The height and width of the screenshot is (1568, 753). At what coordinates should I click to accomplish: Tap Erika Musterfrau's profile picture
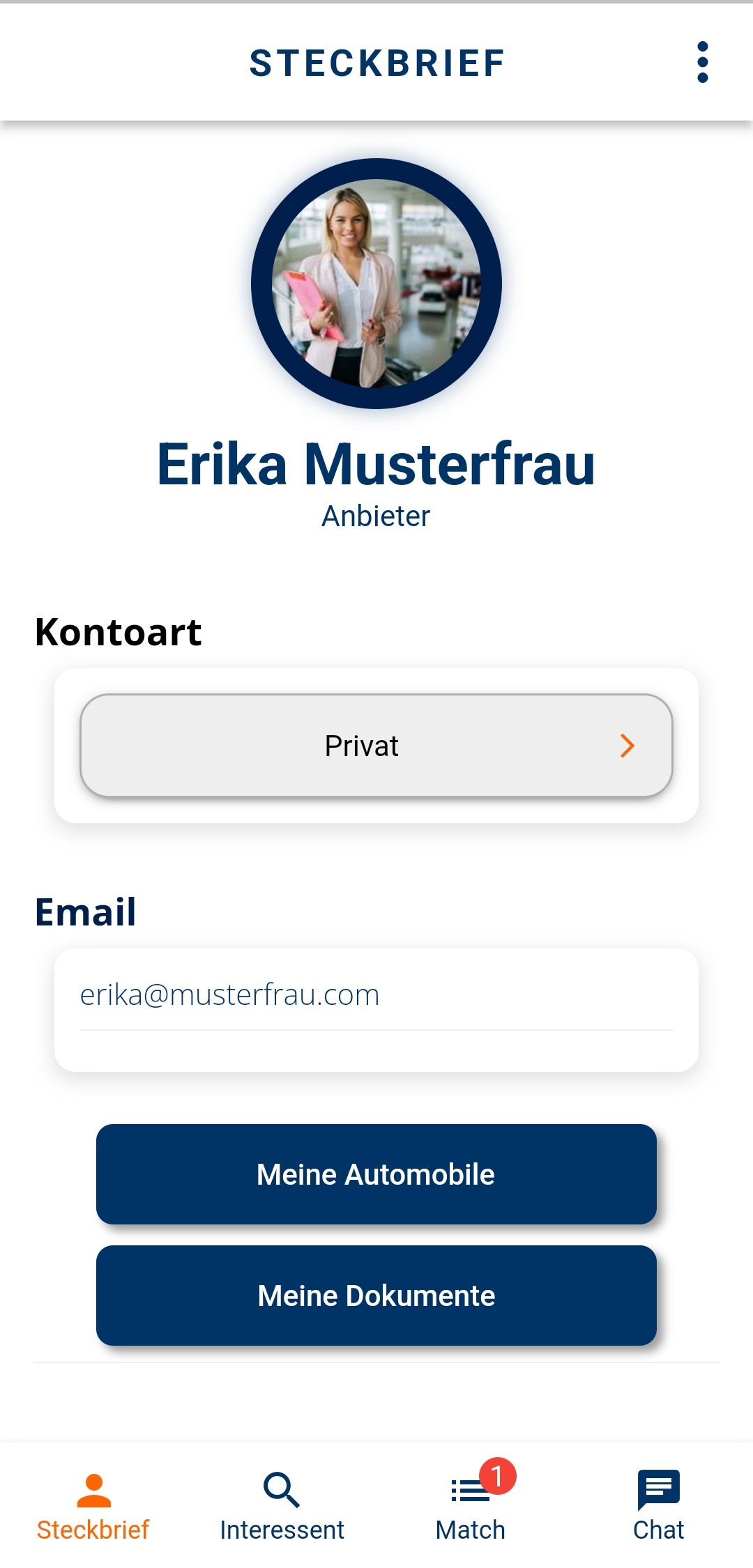coord(376,284)
